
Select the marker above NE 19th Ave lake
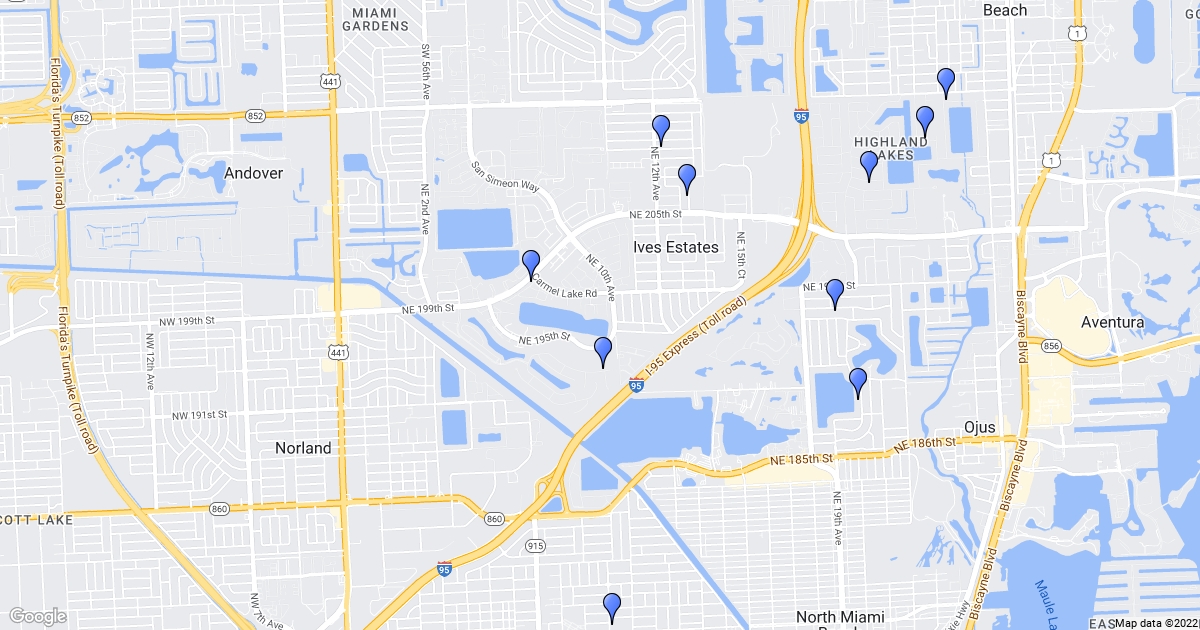857,381
